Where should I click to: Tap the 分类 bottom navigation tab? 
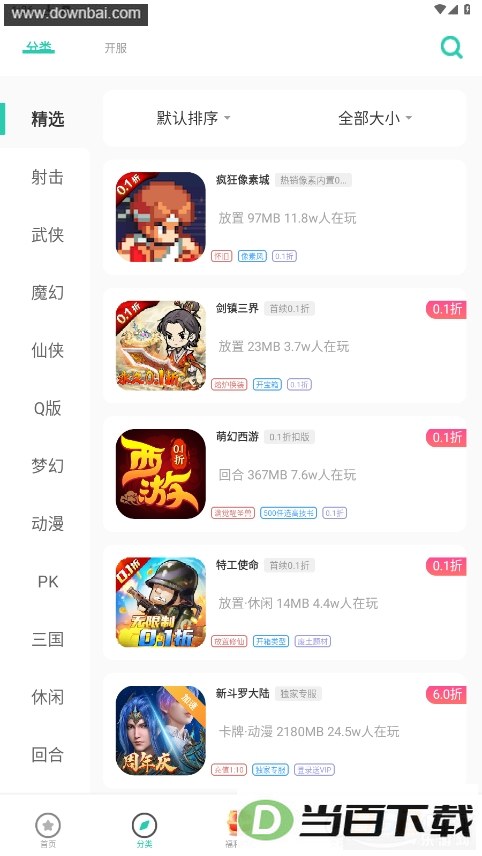(145, 830)
